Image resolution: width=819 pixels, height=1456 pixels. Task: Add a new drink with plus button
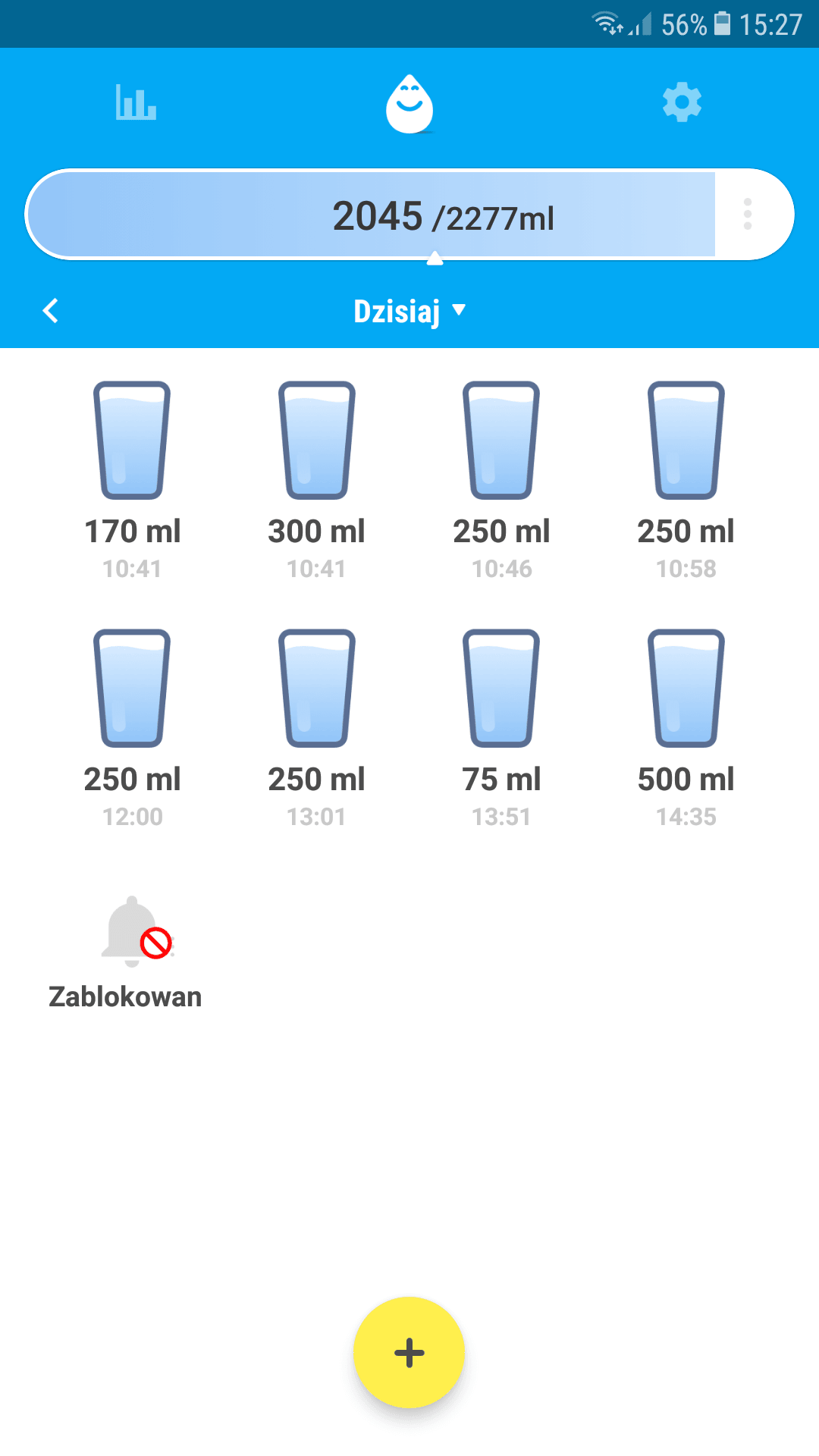(409, 1353)
